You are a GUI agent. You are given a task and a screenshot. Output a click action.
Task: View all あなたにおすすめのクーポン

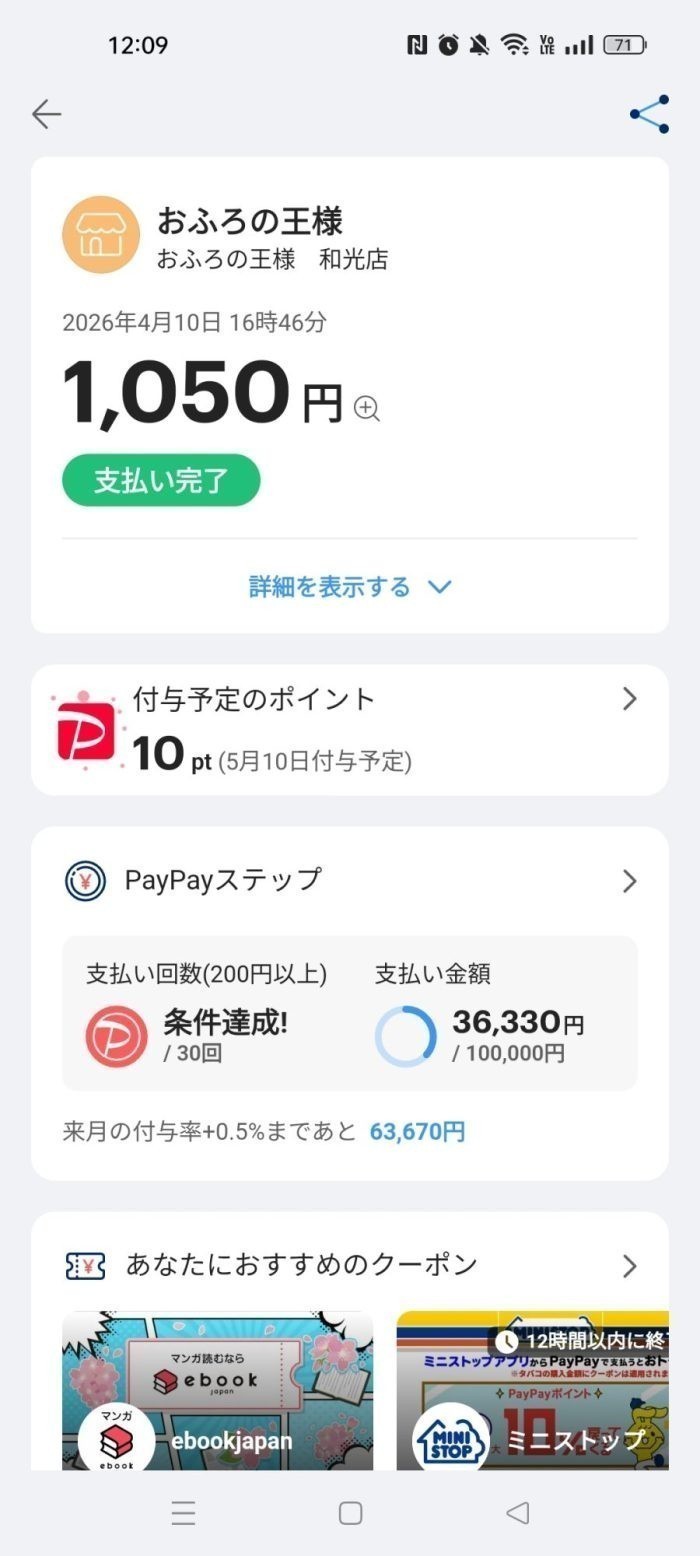pos(629,1266)
